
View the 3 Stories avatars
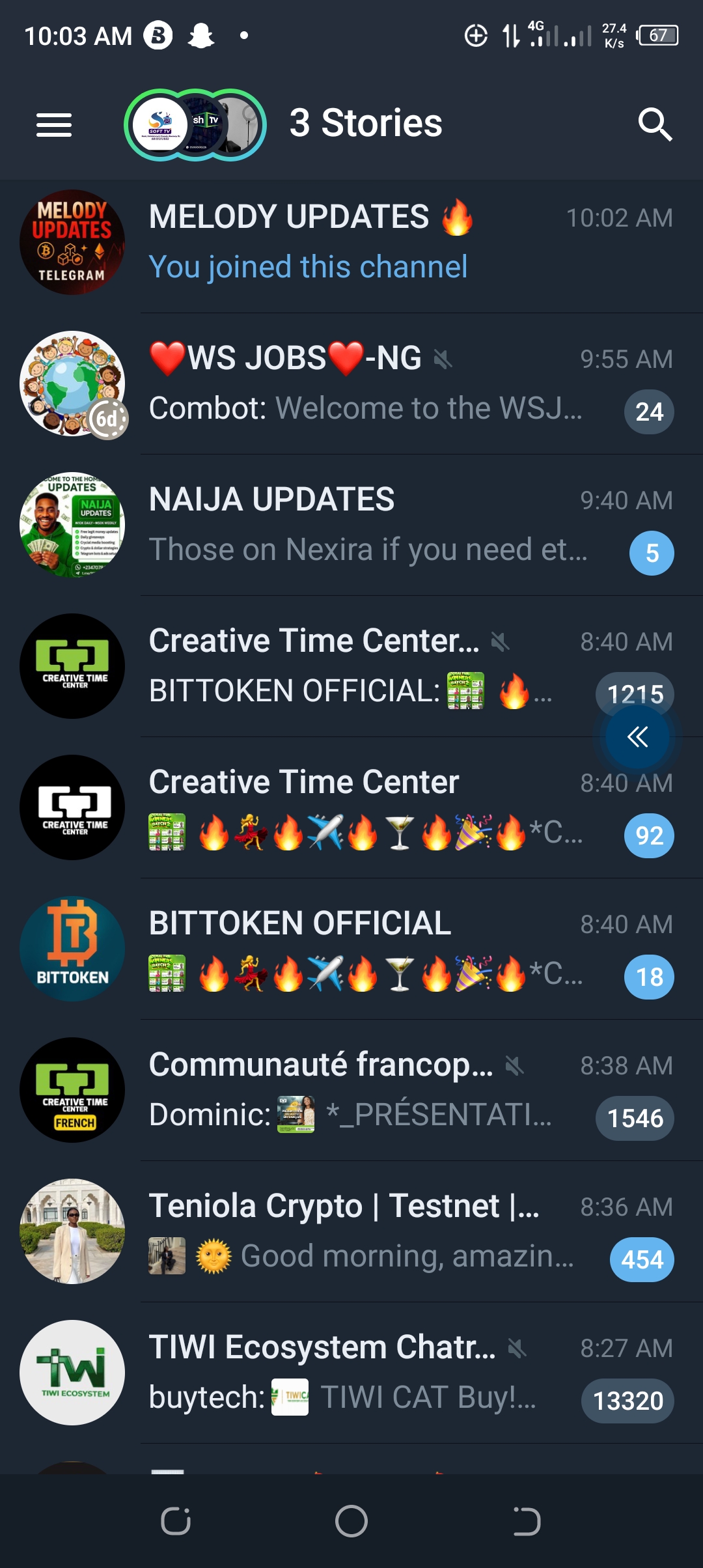pos(195,124)
